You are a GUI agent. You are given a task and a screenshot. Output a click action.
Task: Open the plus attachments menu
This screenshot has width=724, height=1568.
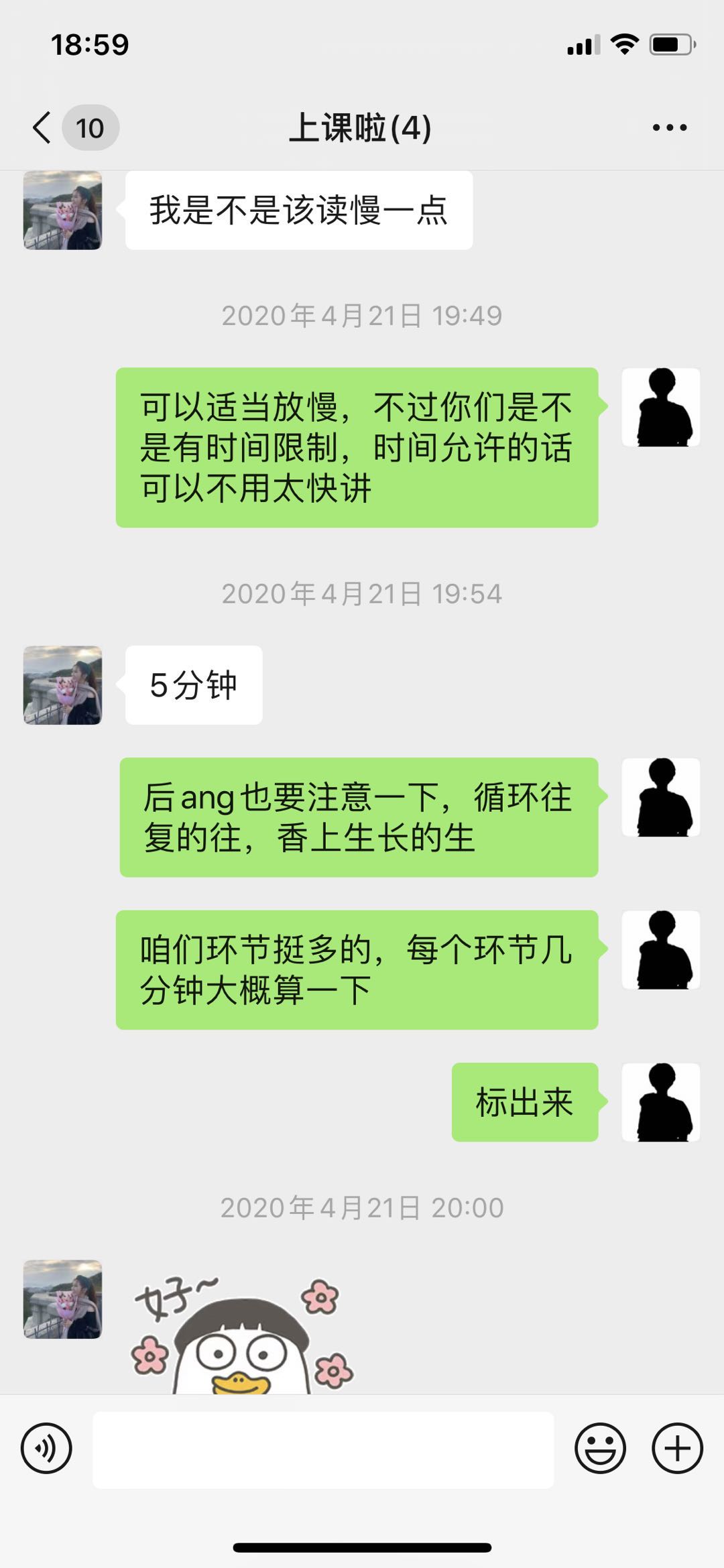pyautogui.click(x=677, y=1448)
